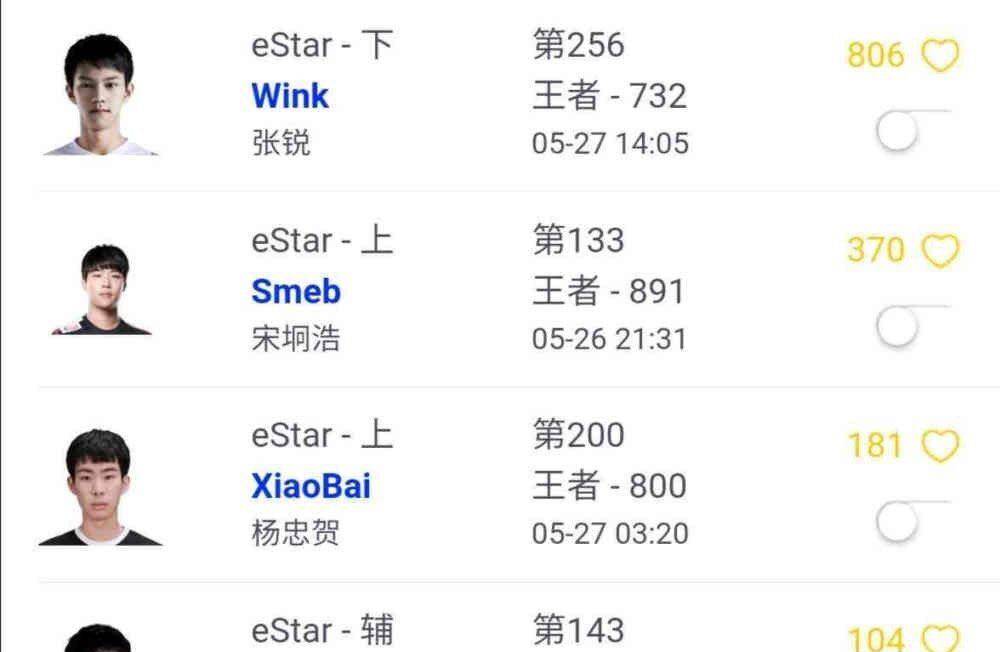Tap the heart icon beside 104 likes
Image resolution: width=1000 pixels, height=652 pixels.
click(x=939, y=638)
